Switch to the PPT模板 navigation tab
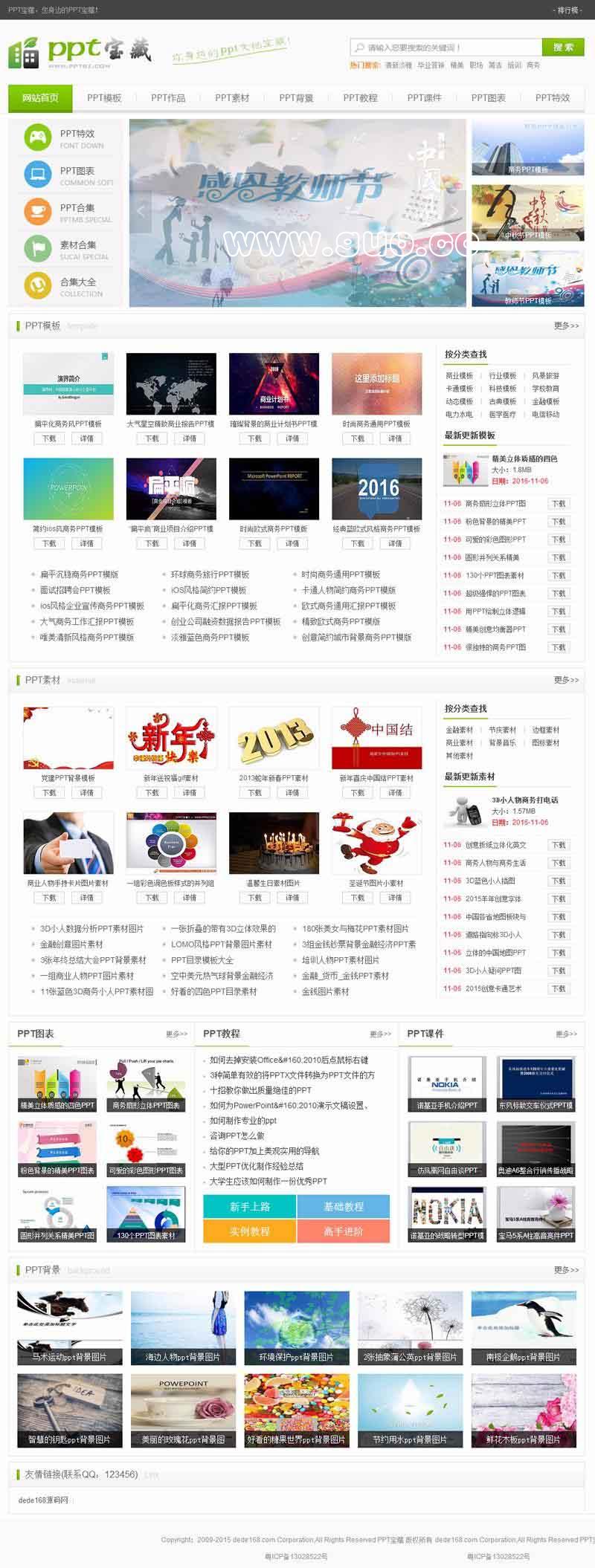 (x=104, y=98)
